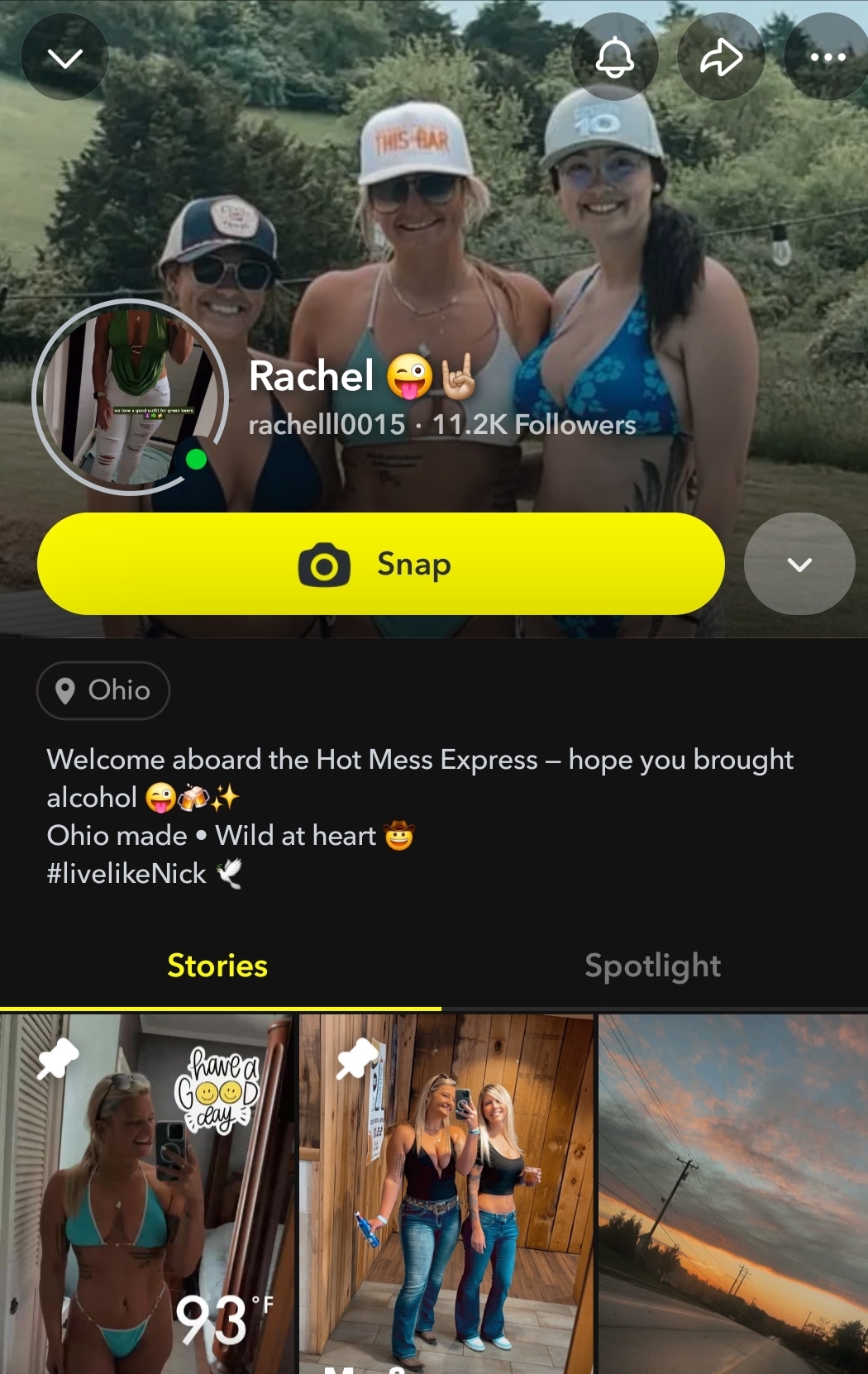Share this profile
The image size is (868, 1374).
click(721, 58)
